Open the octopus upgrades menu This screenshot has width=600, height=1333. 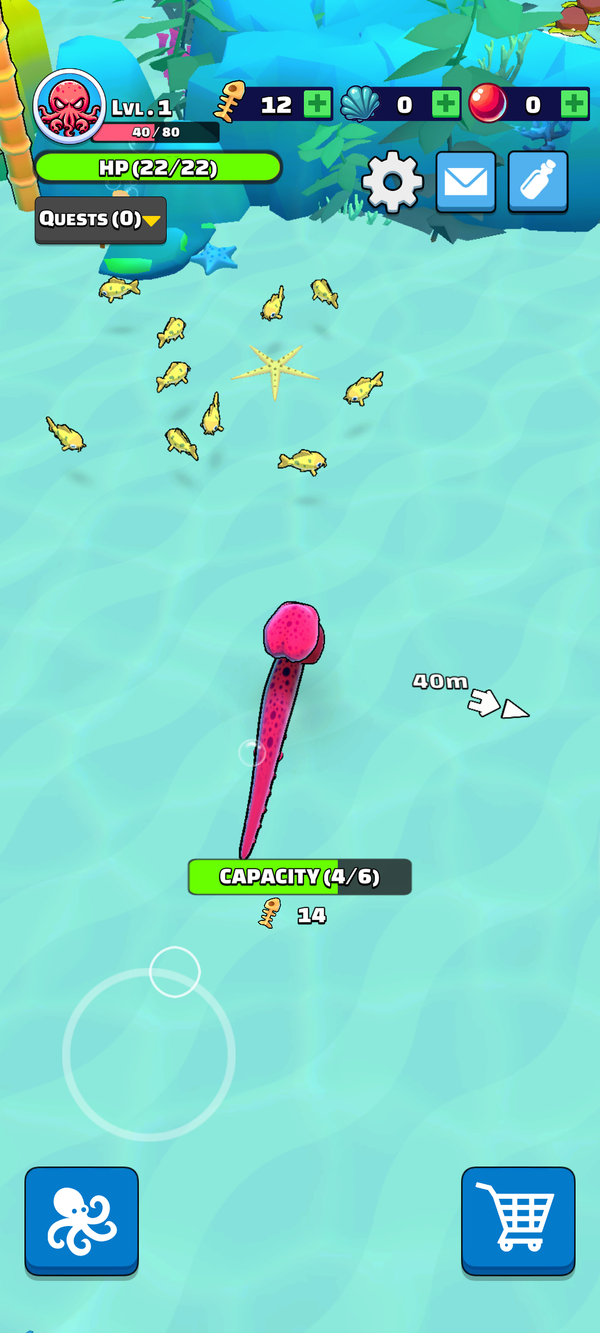click(82, 1222)
